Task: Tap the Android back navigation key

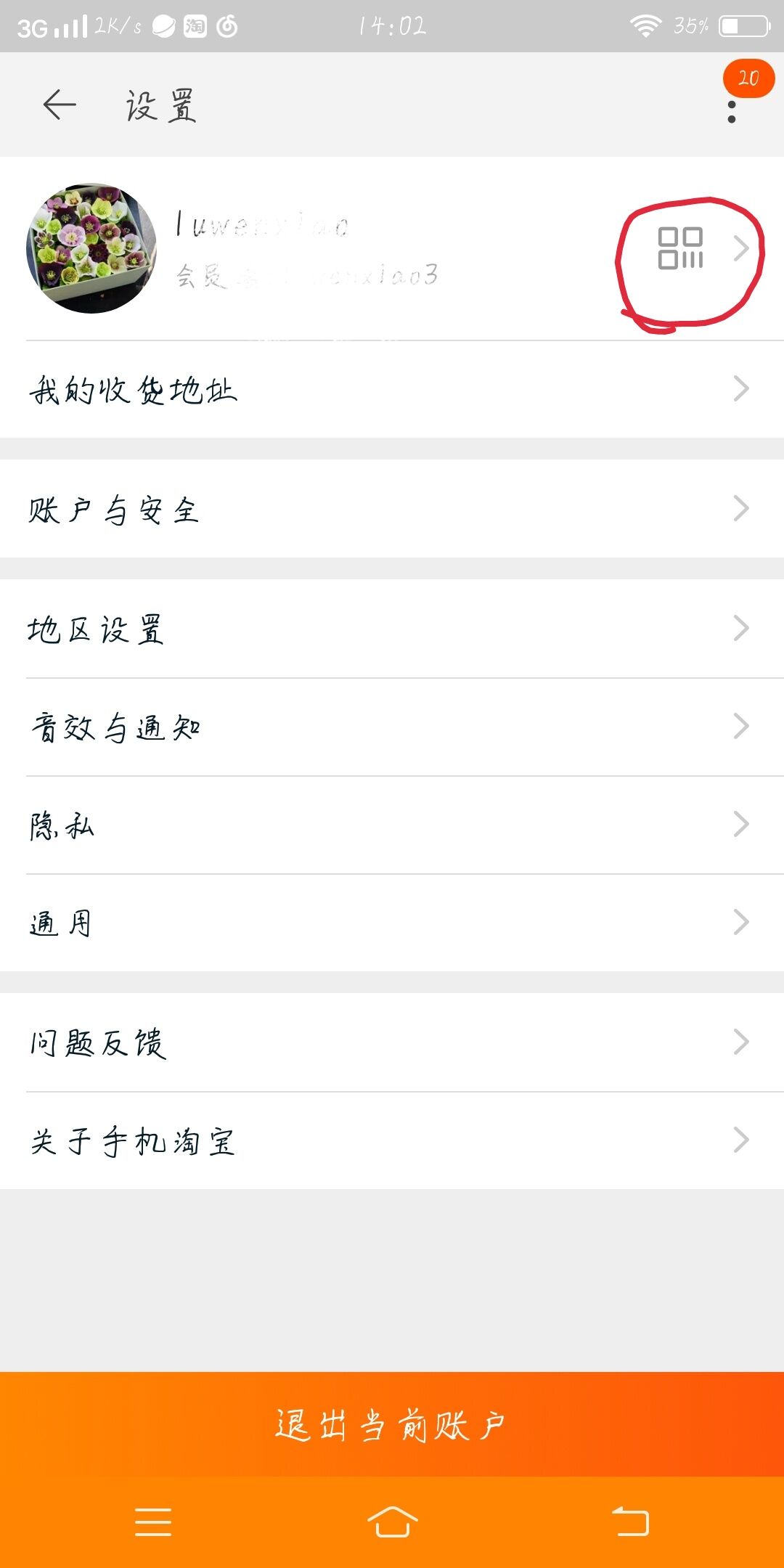Action: tap(632, 1521)
